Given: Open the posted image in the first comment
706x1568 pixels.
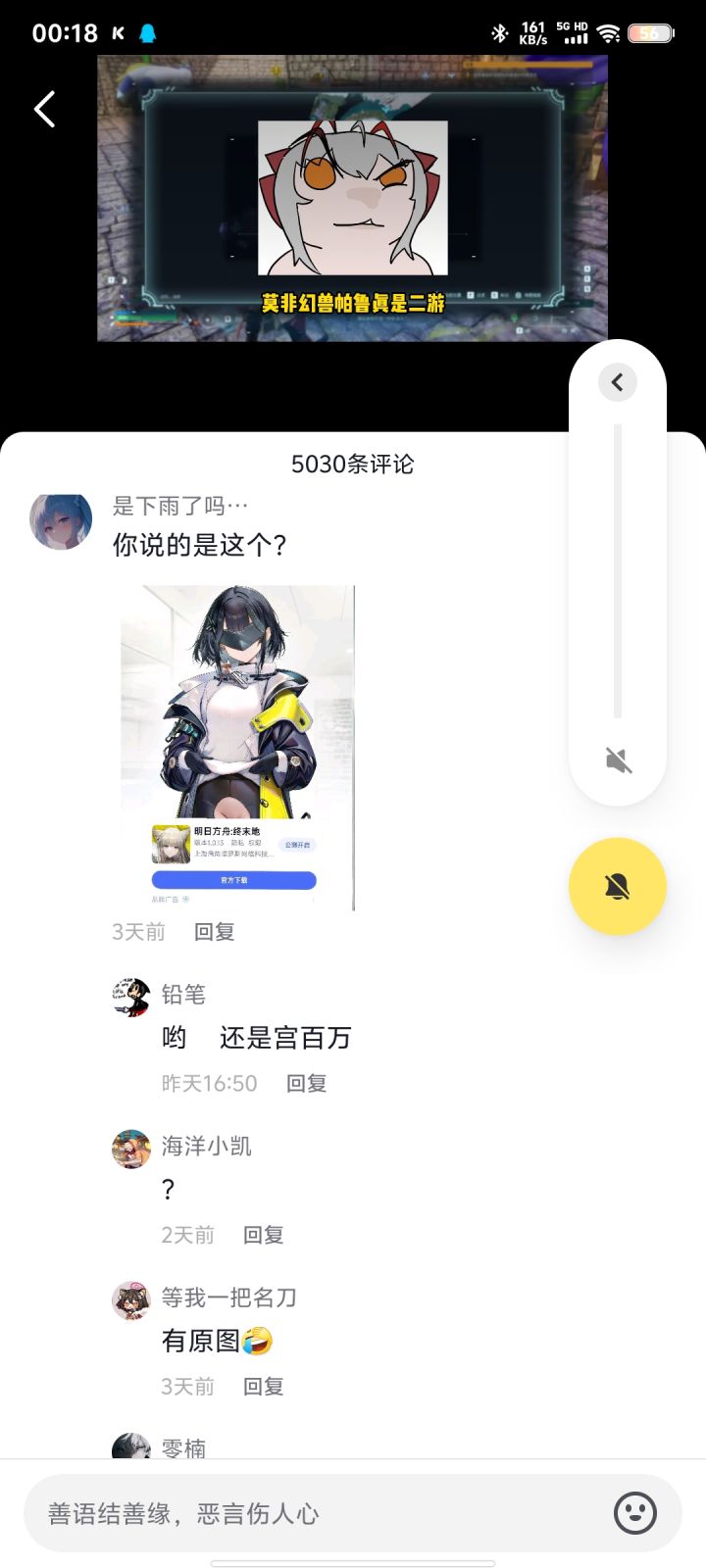Looking at the screenshot, I should (x=235, y=715).
